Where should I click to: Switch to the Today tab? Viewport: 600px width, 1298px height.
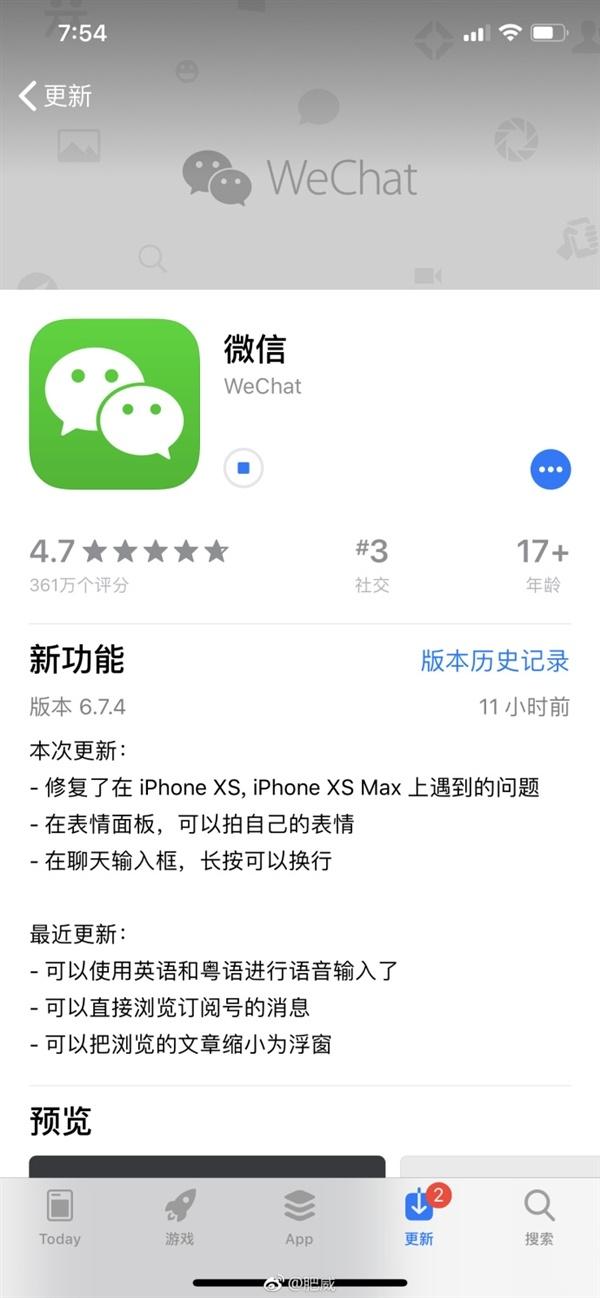[60, 1217]
